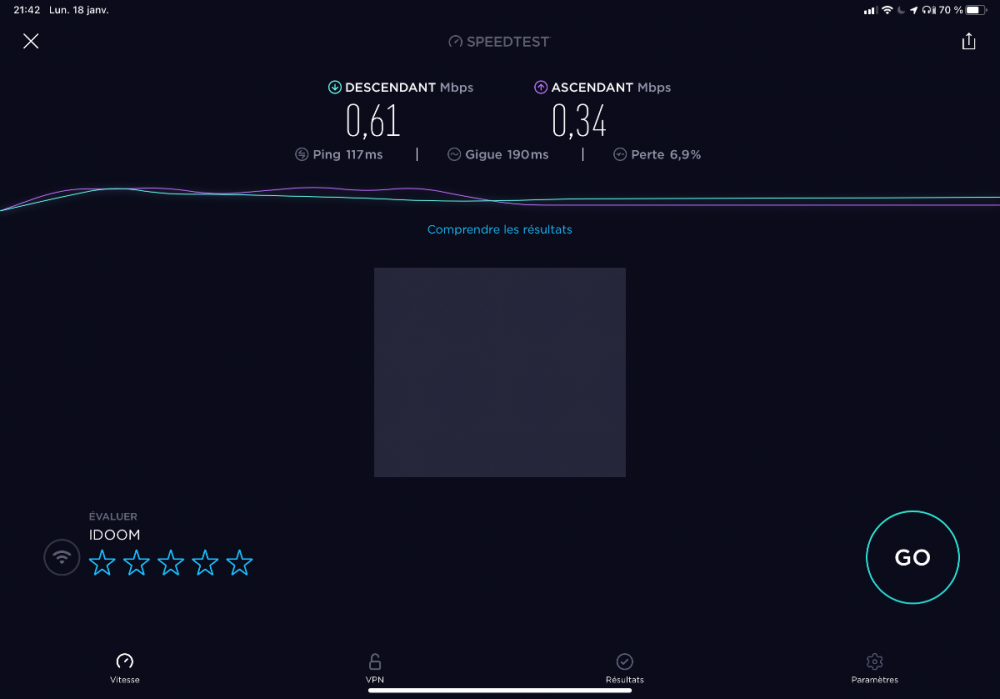Open the Paramètres tab

[874, 668]
